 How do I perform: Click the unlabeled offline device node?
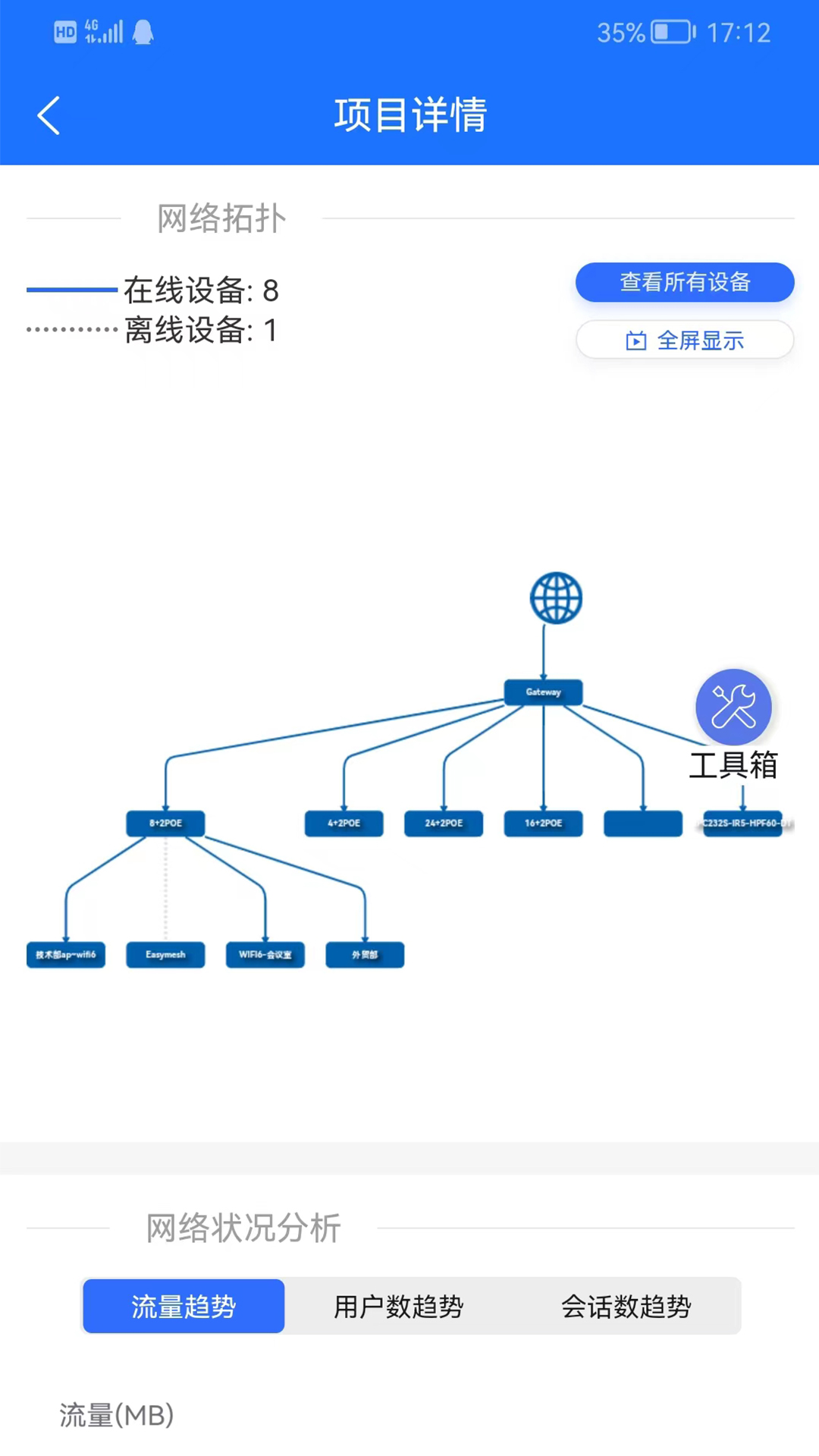(642, 822)
